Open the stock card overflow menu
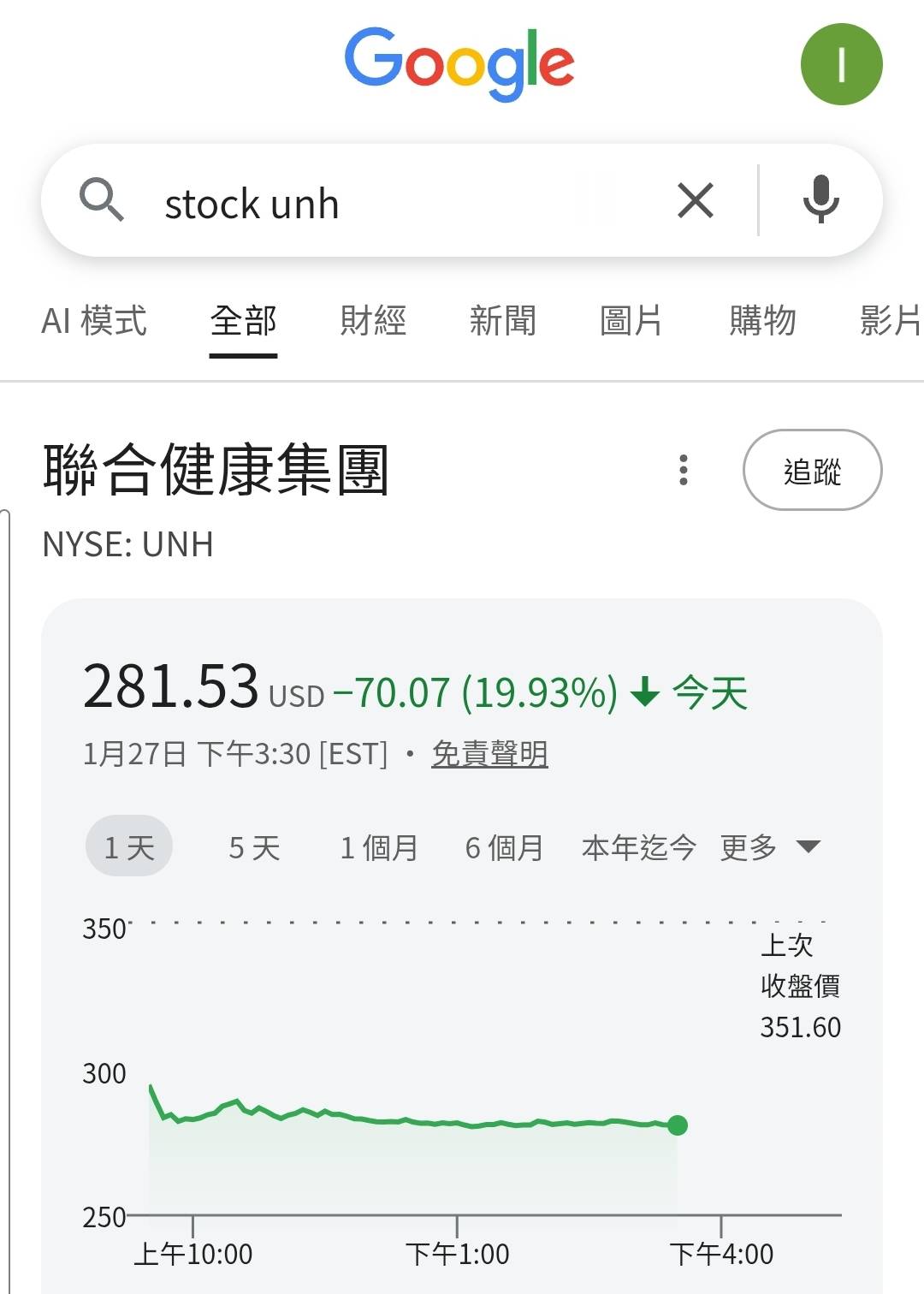The width and height of the screenshot is (924, 1294). [683, 470]
